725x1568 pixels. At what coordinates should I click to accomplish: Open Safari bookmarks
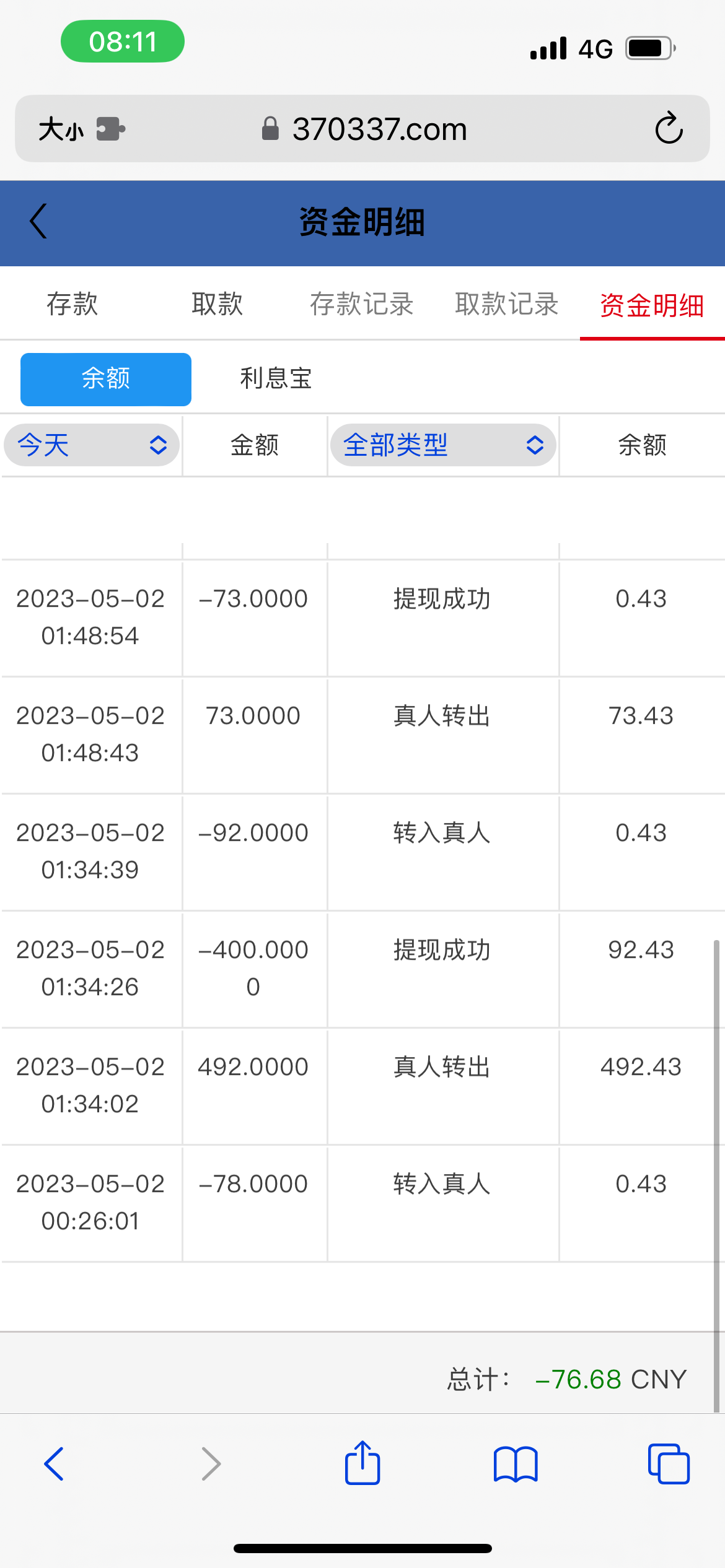(x=516, y=1463)
